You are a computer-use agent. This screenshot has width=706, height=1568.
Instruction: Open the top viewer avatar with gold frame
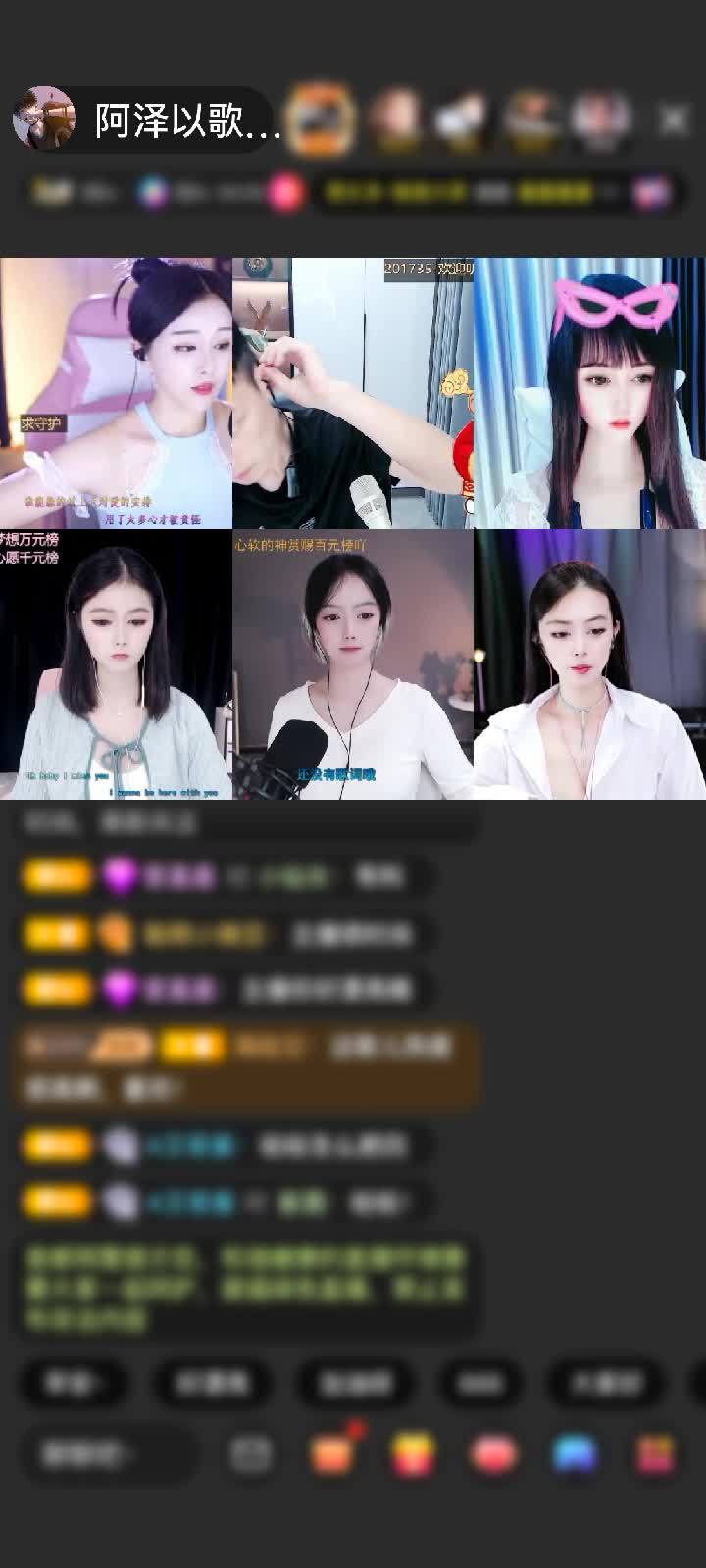point(322,120)
